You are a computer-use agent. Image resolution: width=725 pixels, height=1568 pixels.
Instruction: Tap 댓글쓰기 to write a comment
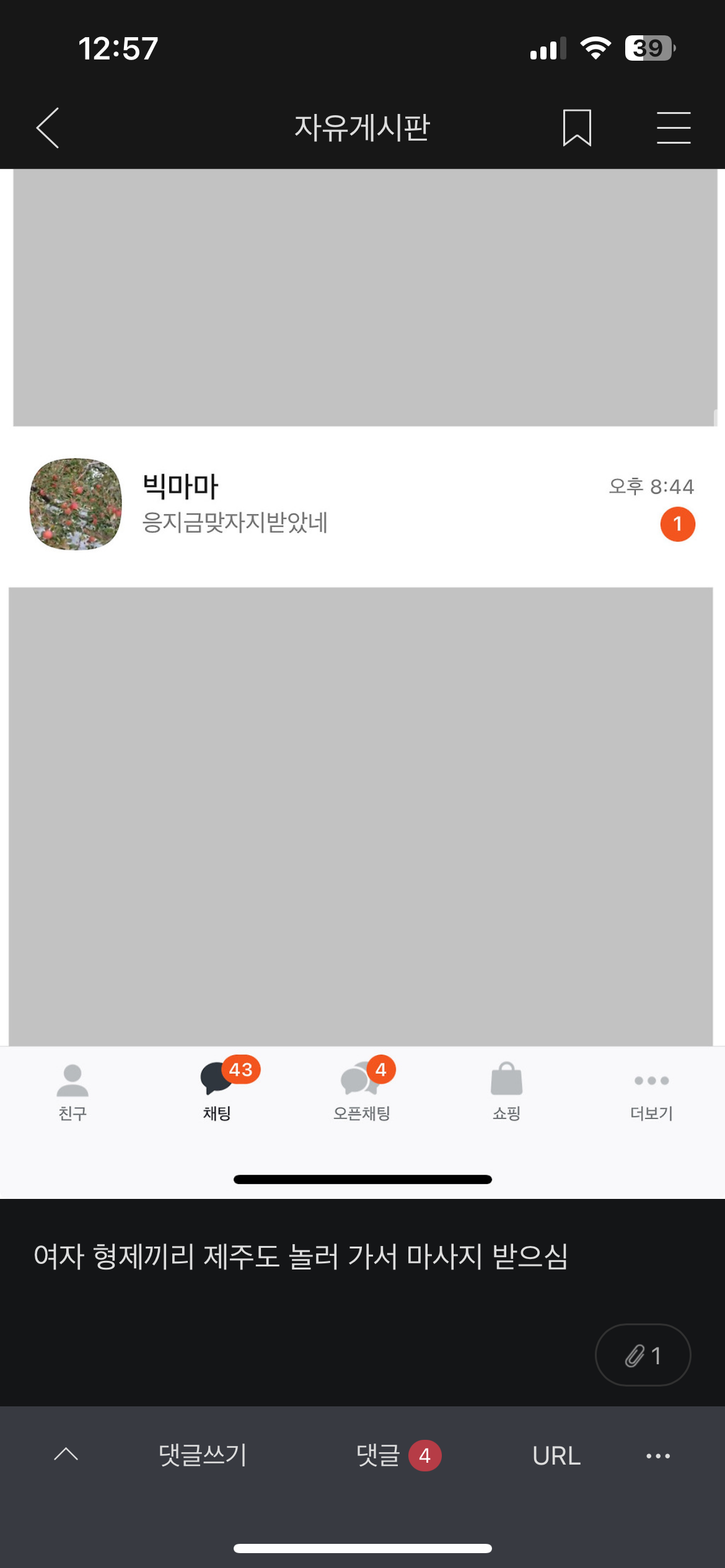pos(203,1455)
